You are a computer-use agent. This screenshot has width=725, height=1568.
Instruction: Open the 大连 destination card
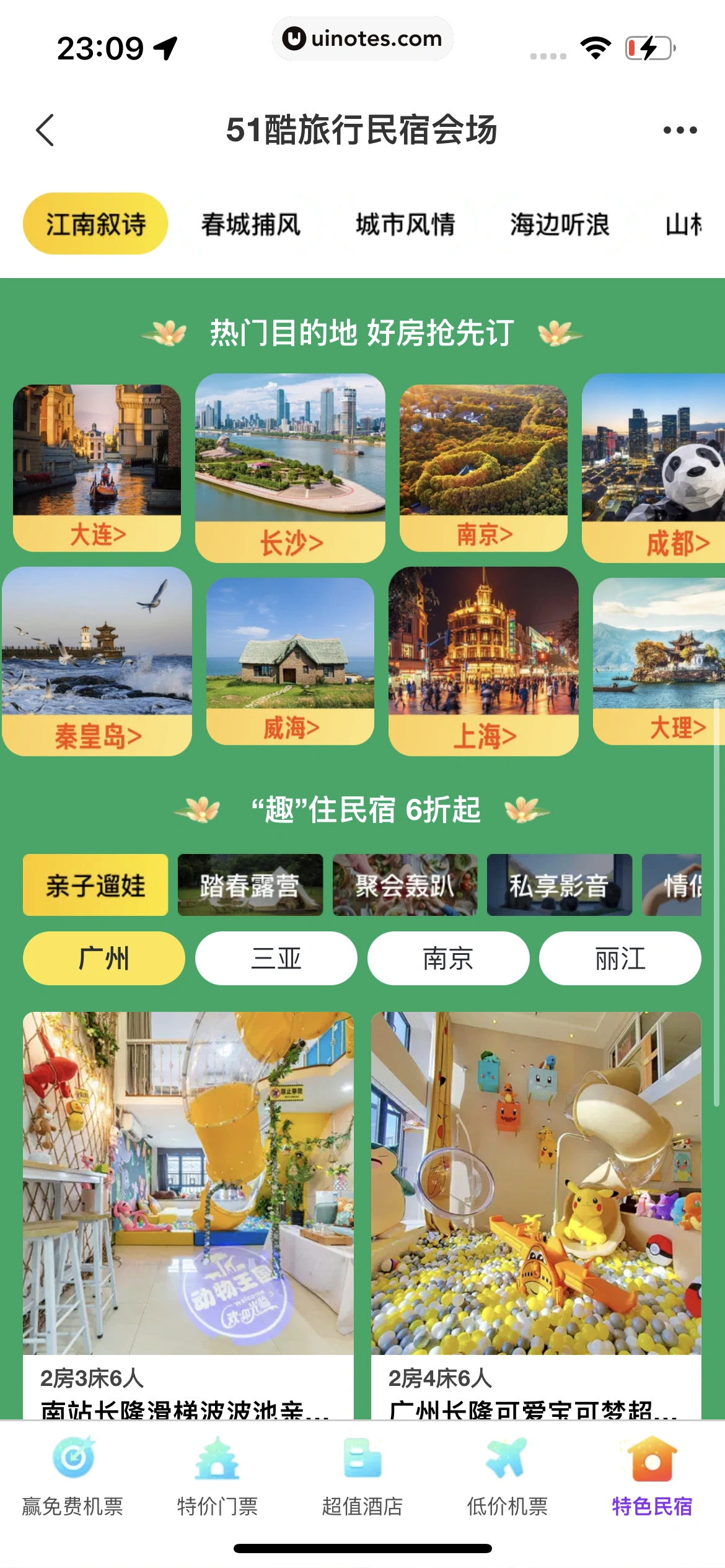coord(97,468)
